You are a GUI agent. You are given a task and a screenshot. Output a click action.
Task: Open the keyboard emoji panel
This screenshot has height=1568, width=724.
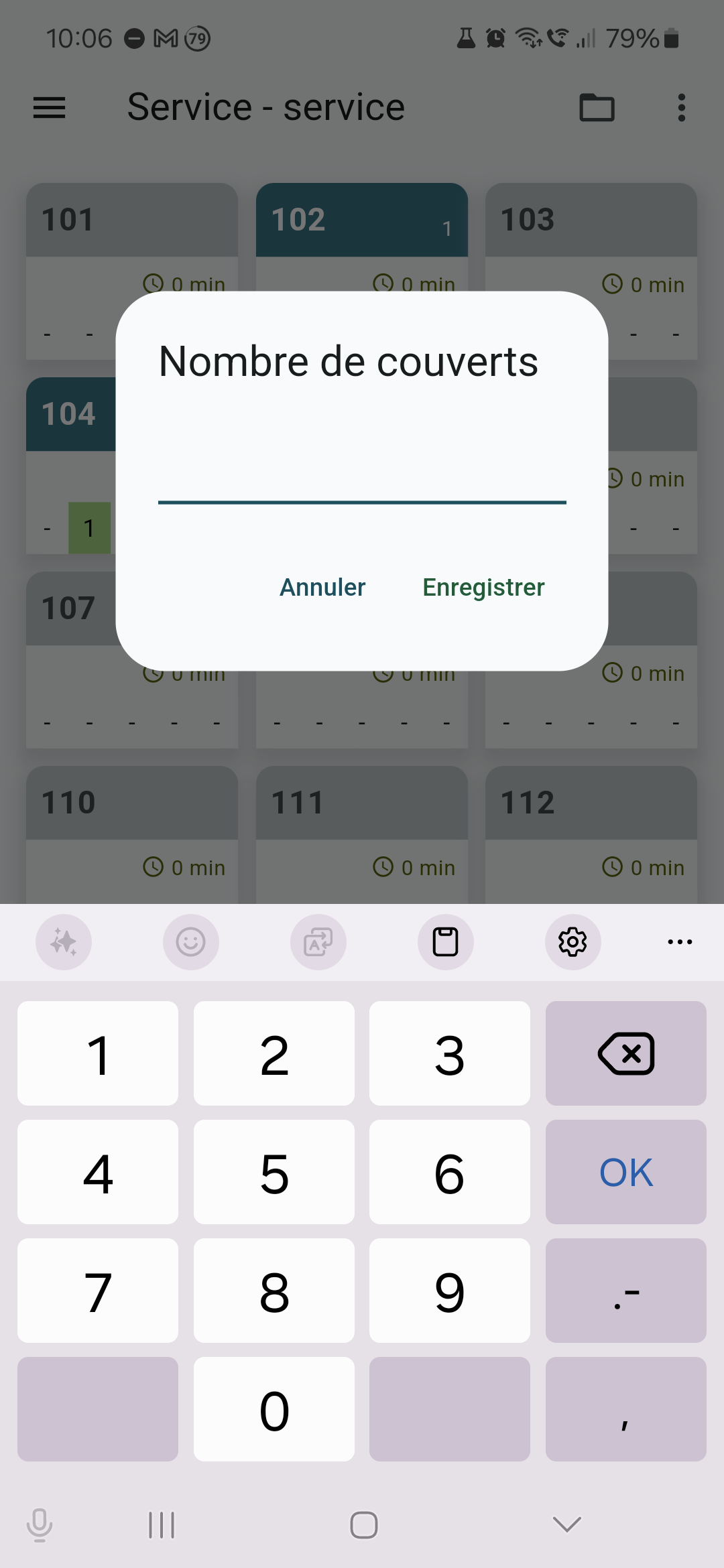click(191, 942)
